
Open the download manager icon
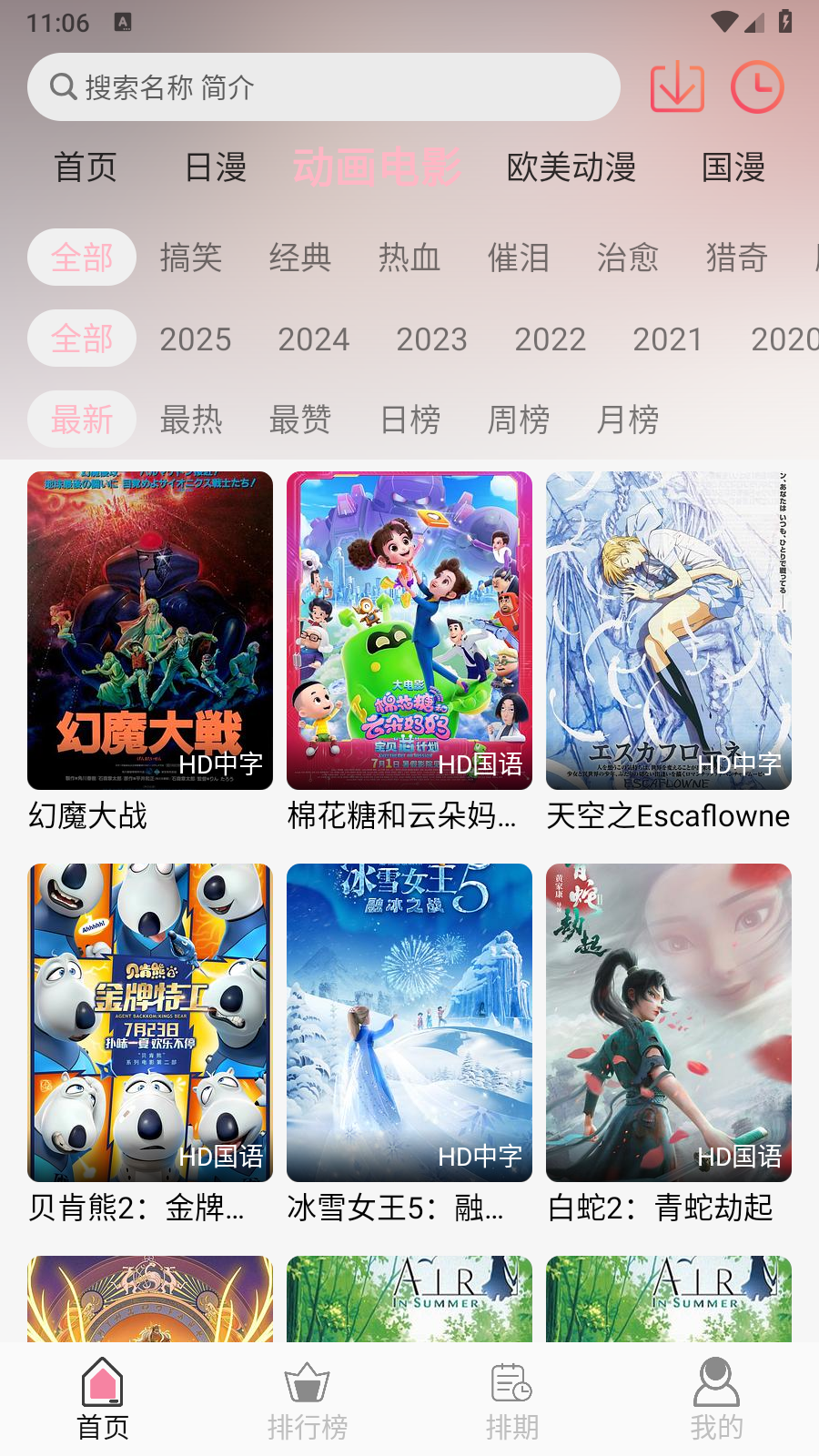coord(677,86)
